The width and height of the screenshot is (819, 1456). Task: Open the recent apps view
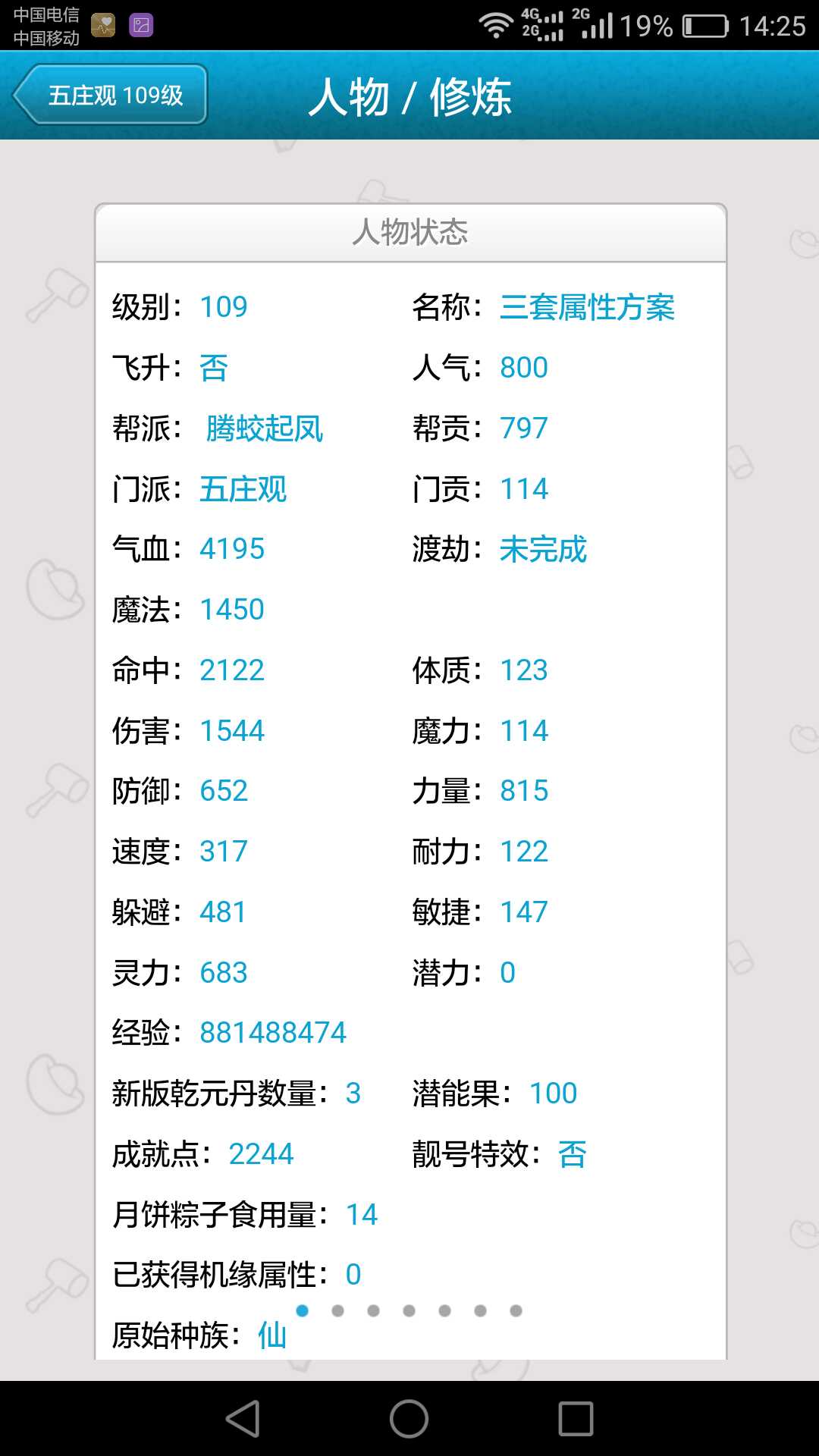pyautogui.click(x=576, y=1419)
